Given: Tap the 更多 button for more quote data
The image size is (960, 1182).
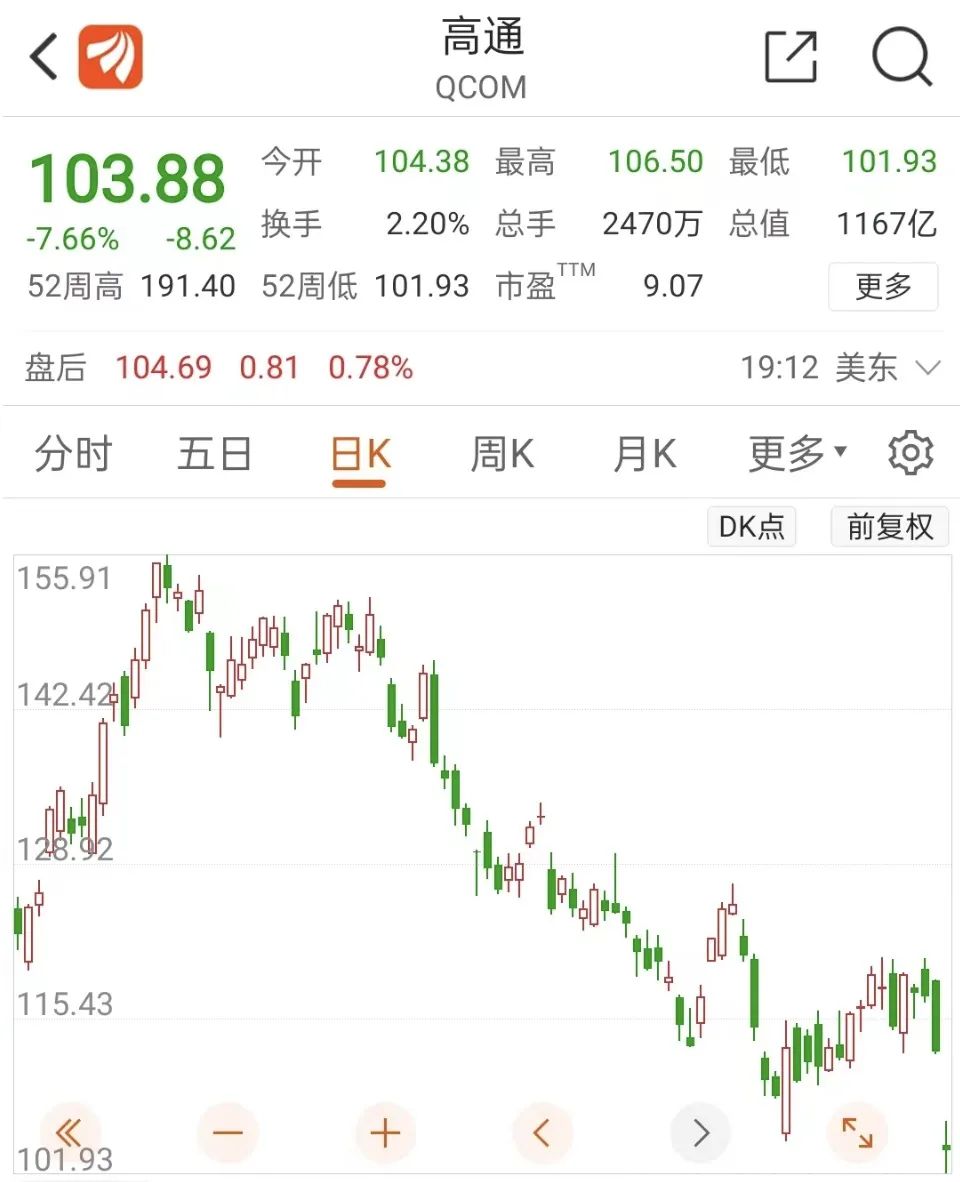Looking at the screenshot, I should point(883,287).
